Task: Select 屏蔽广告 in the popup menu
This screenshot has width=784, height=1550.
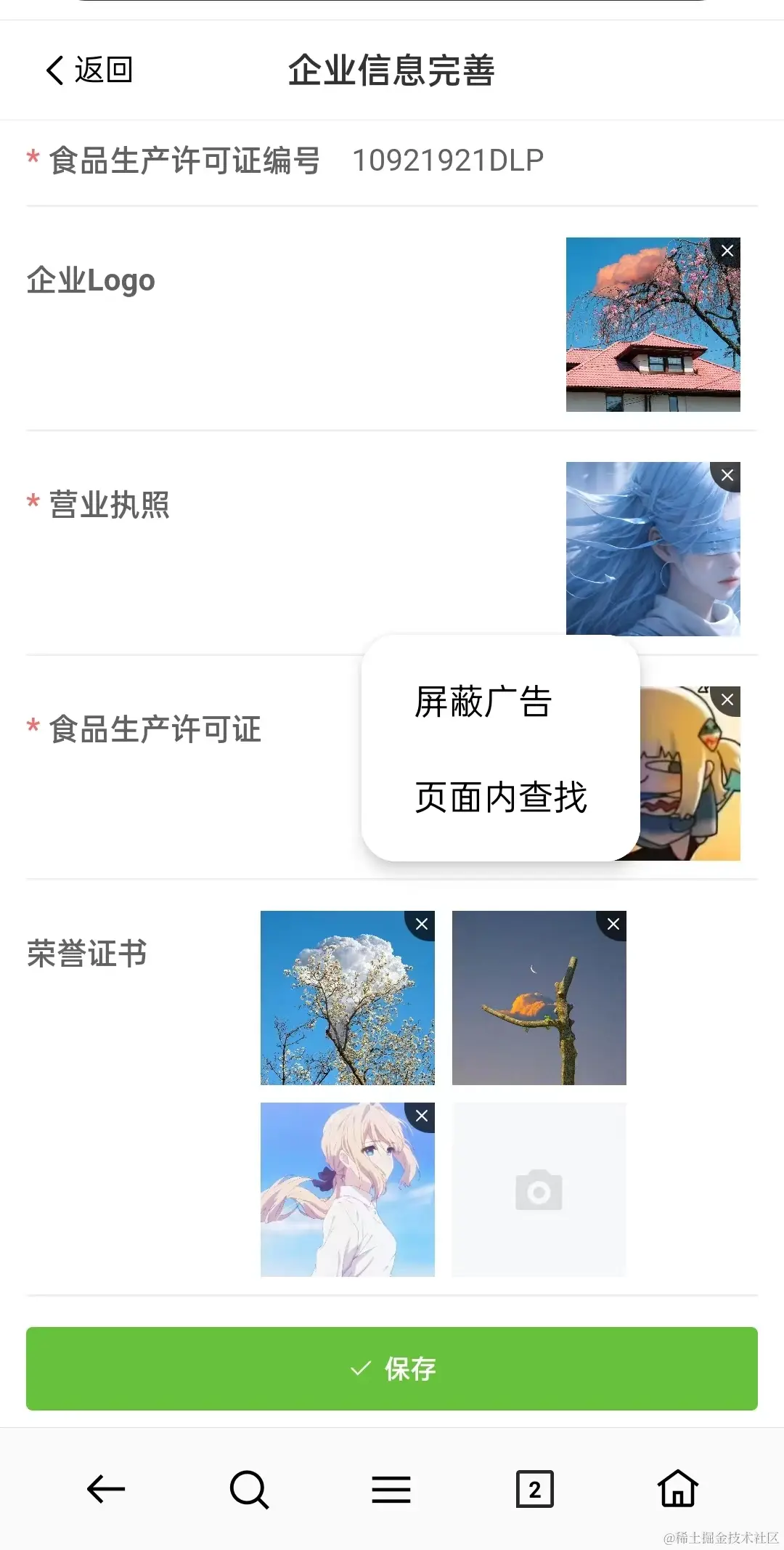Action: coord(481,702)
